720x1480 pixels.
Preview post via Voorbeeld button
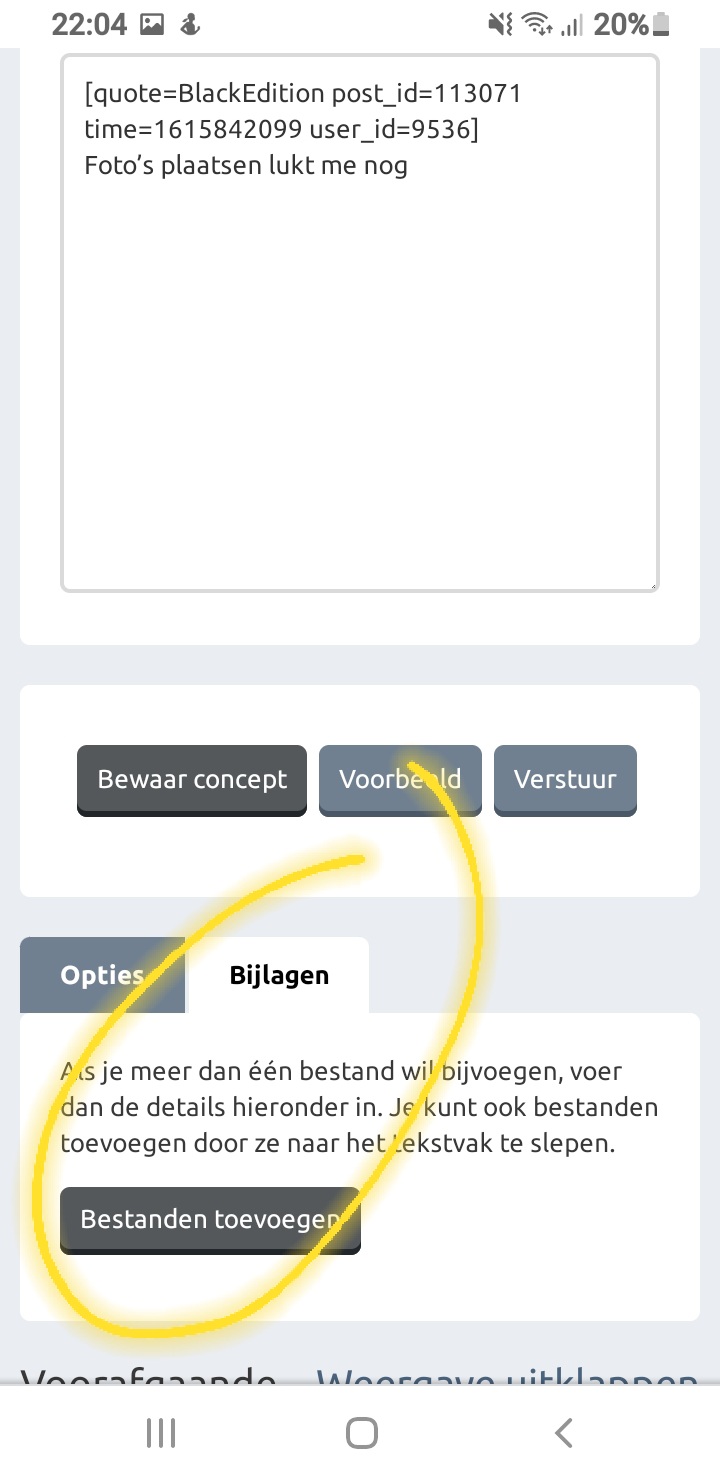click(x=400, y=780)
